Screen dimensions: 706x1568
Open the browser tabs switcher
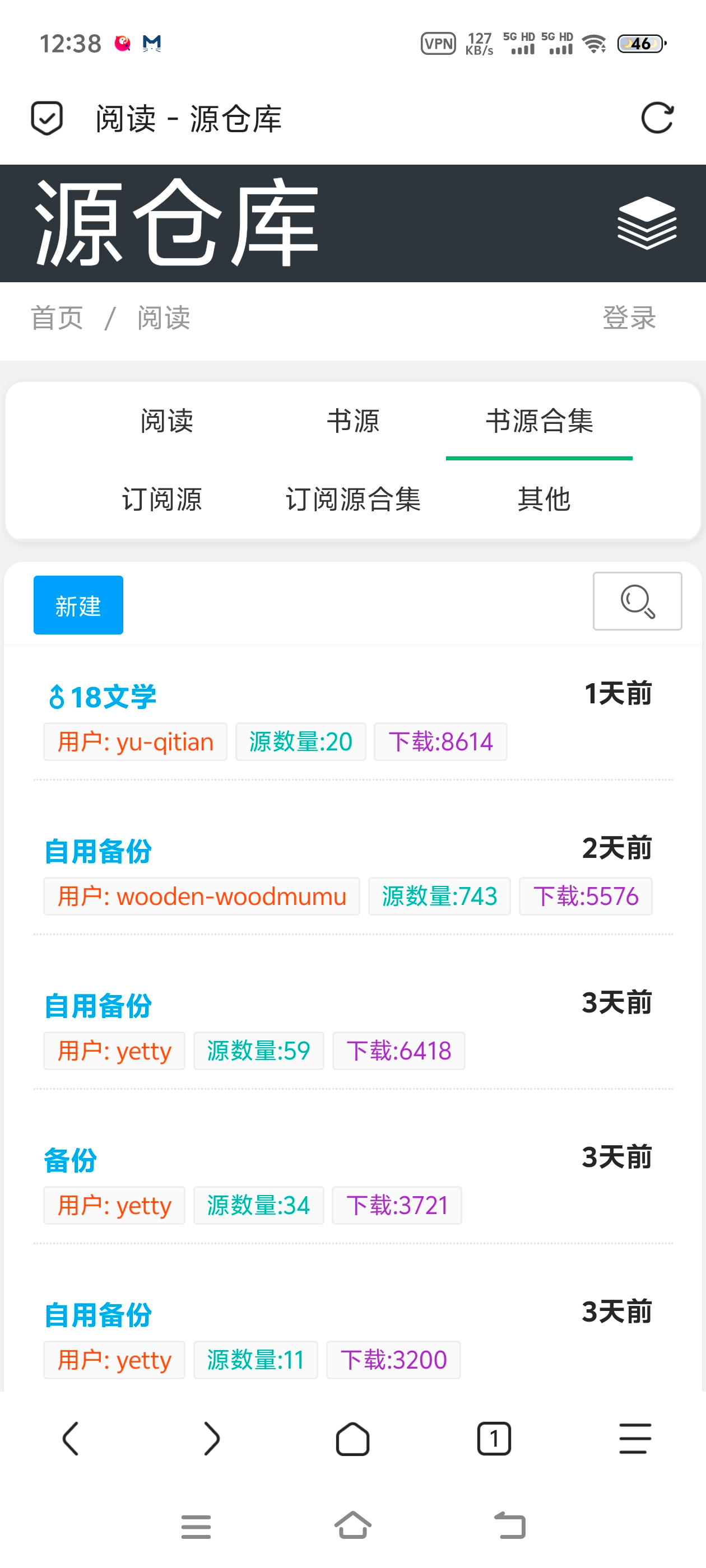point(494,1439)
